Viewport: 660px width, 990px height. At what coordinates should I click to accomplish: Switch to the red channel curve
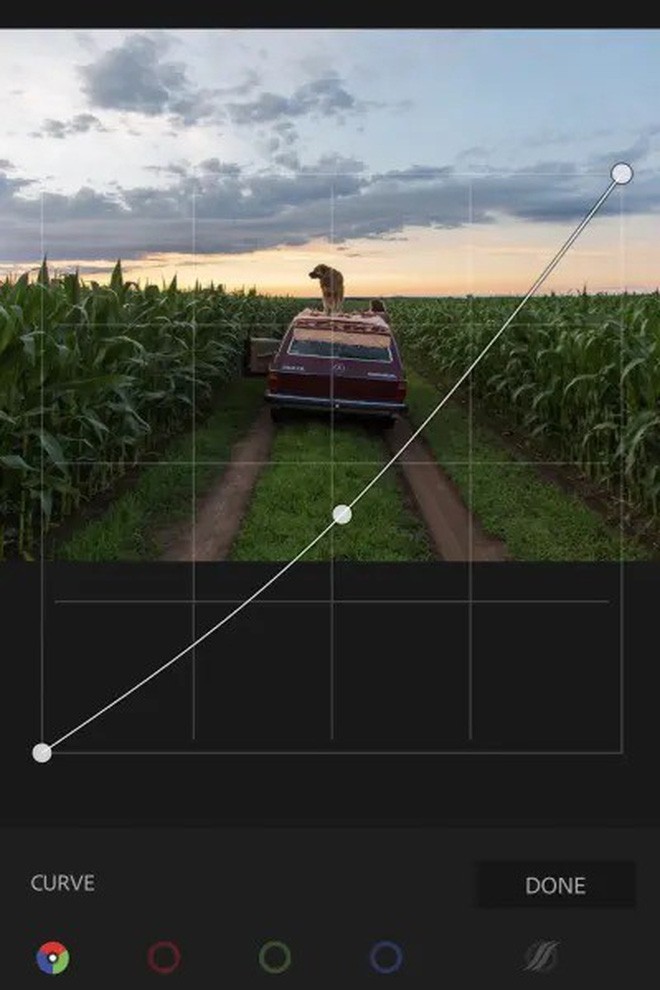pyautogui.click(x=164, y=958)
